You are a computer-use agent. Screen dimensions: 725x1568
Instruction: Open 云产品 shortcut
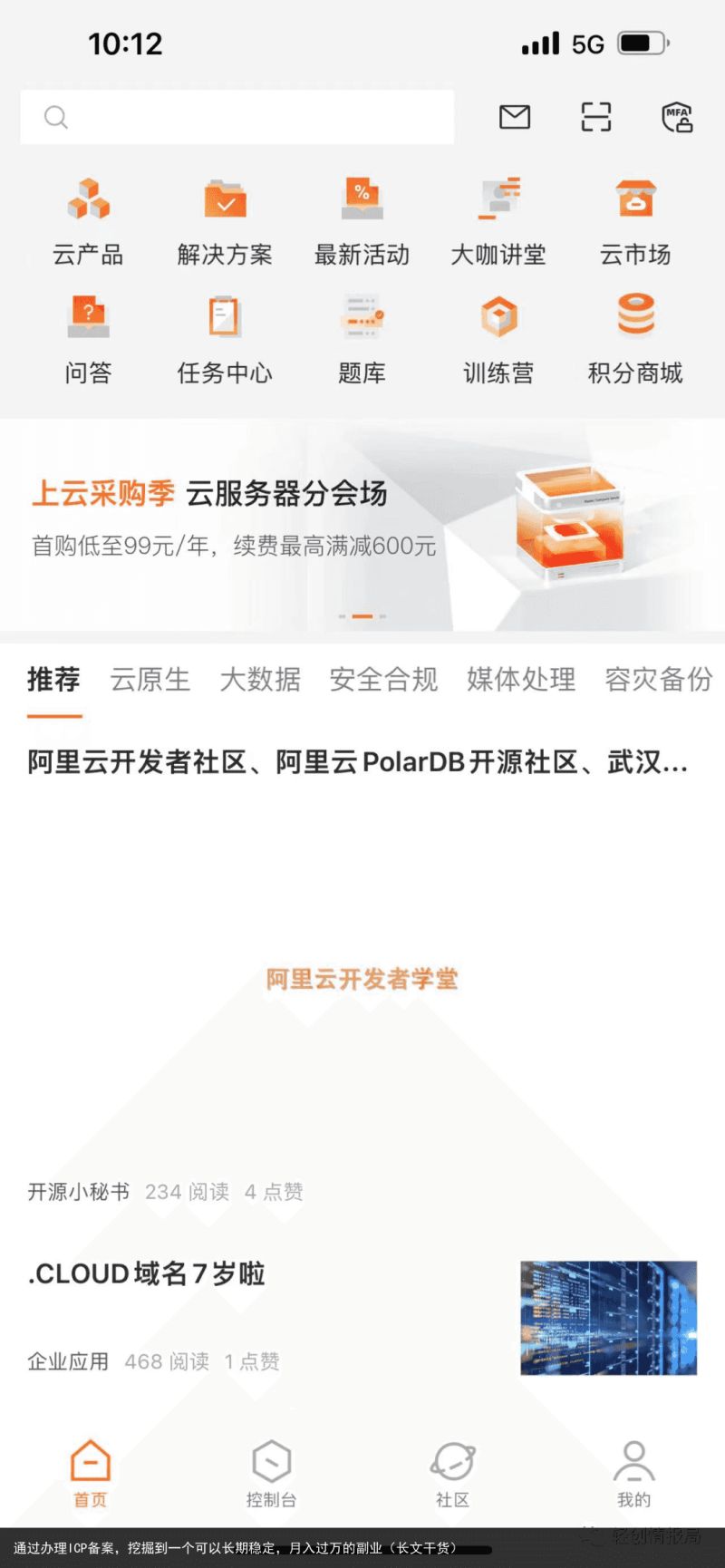tap(88, 223)
